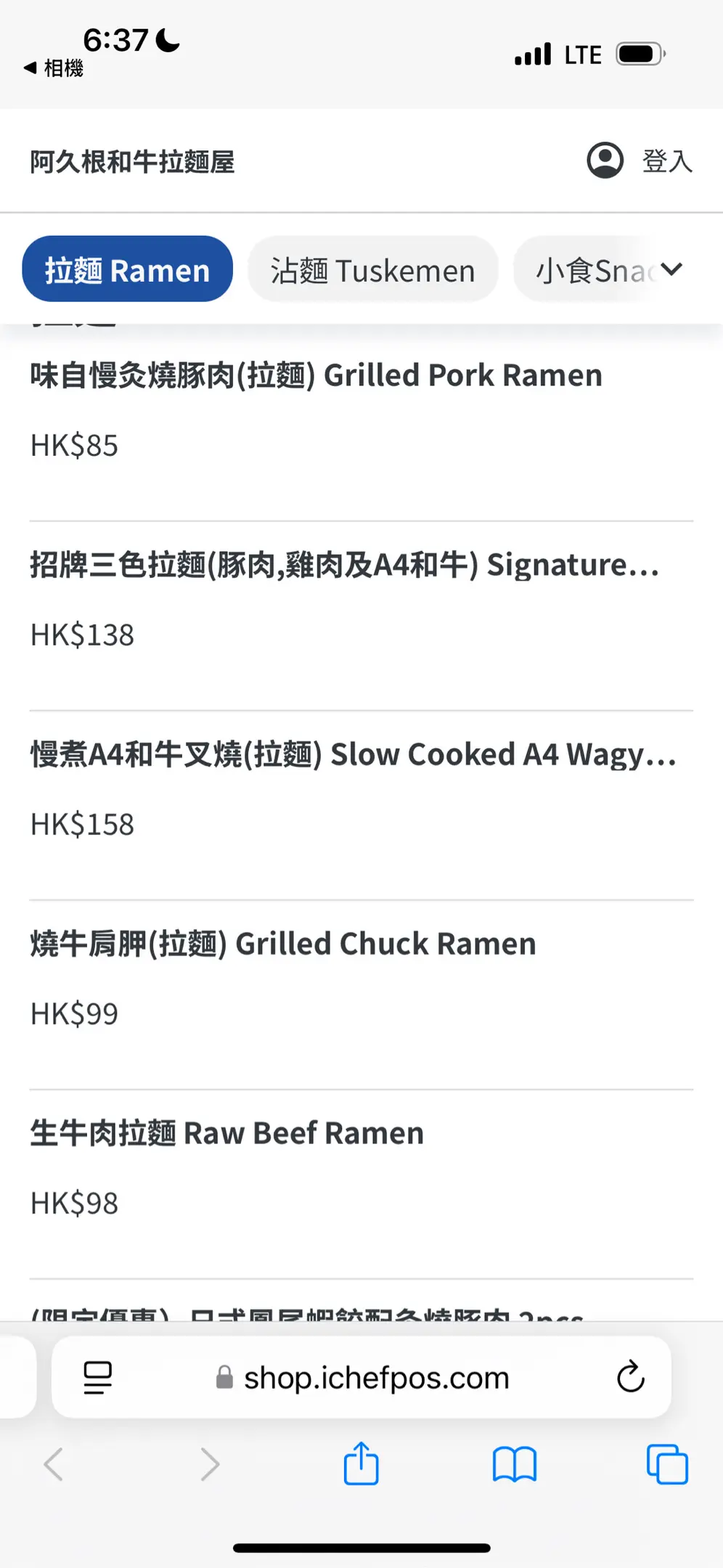Switch to the 小食 Snack category

[588, 269]
